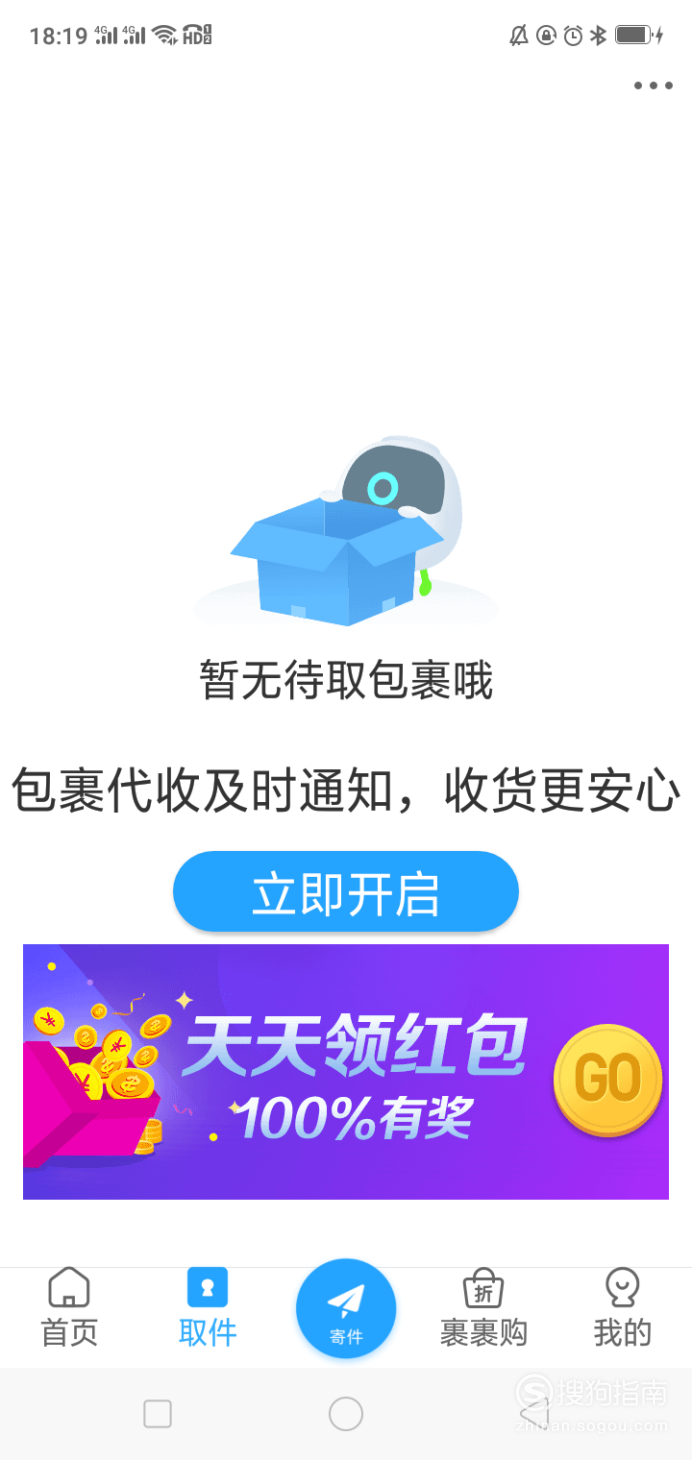Open the 天天领红包 banner
The width and height of the screenshot is (692, 1460).
pos(346,1072)
